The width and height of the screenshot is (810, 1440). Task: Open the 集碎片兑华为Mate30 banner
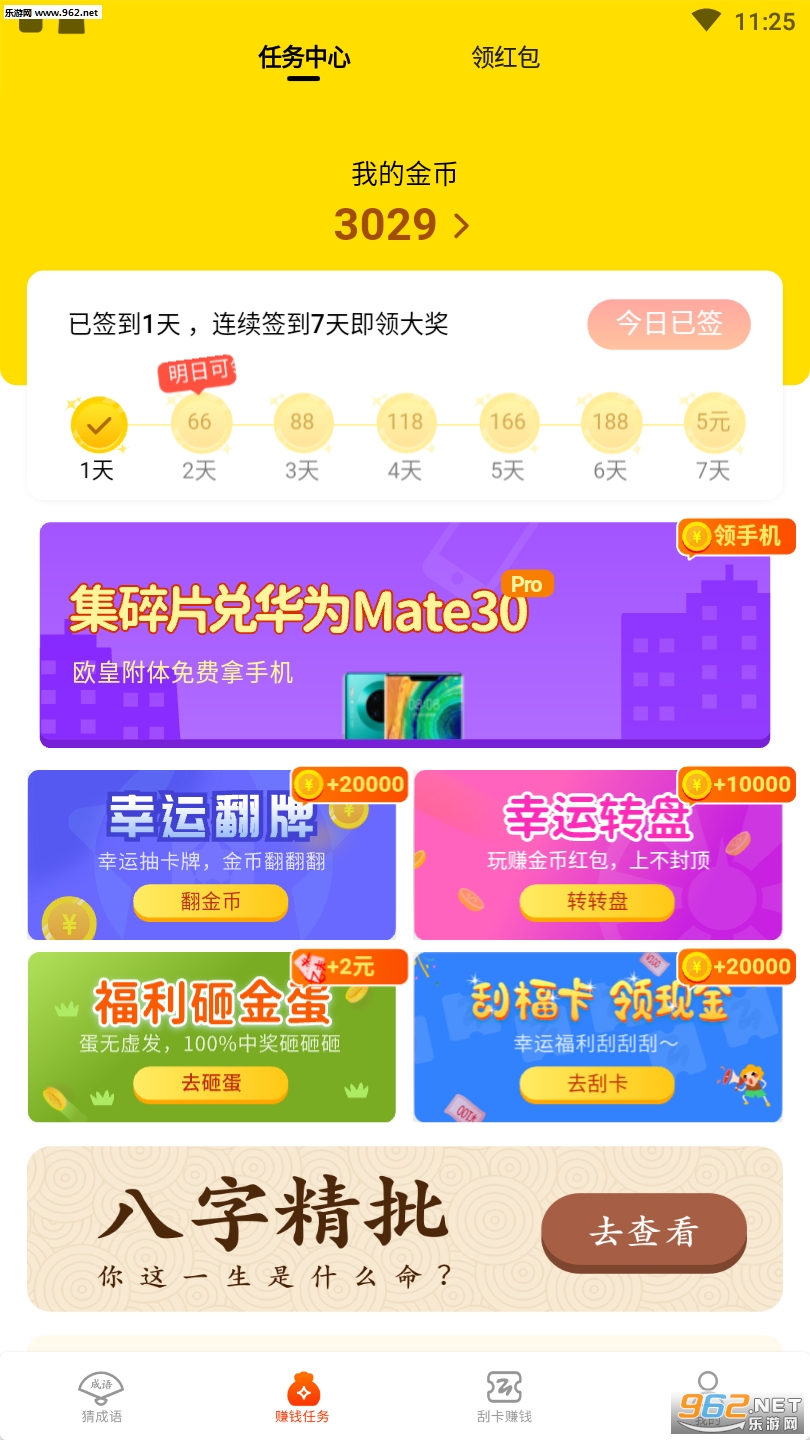click(404, 634)
